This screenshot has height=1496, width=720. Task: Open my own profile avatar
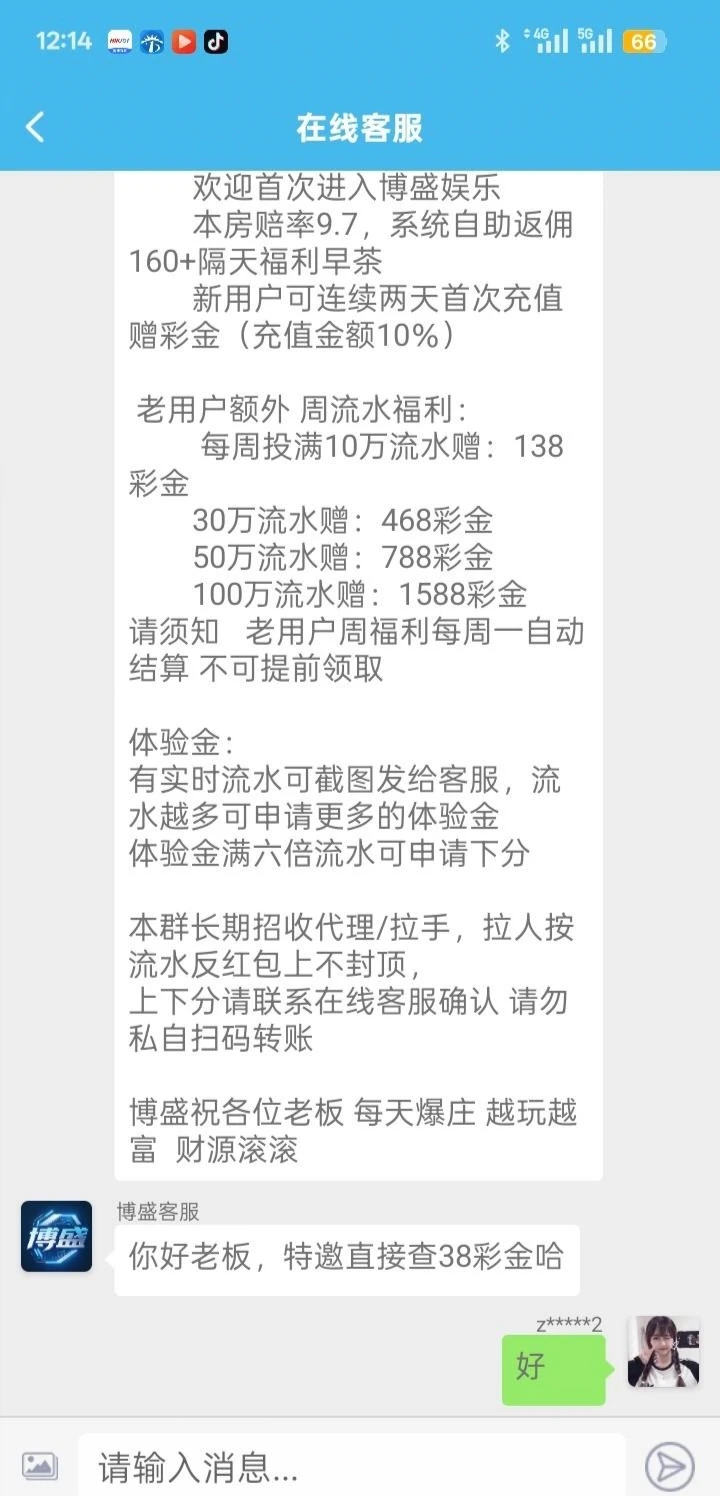point(663,1352)
